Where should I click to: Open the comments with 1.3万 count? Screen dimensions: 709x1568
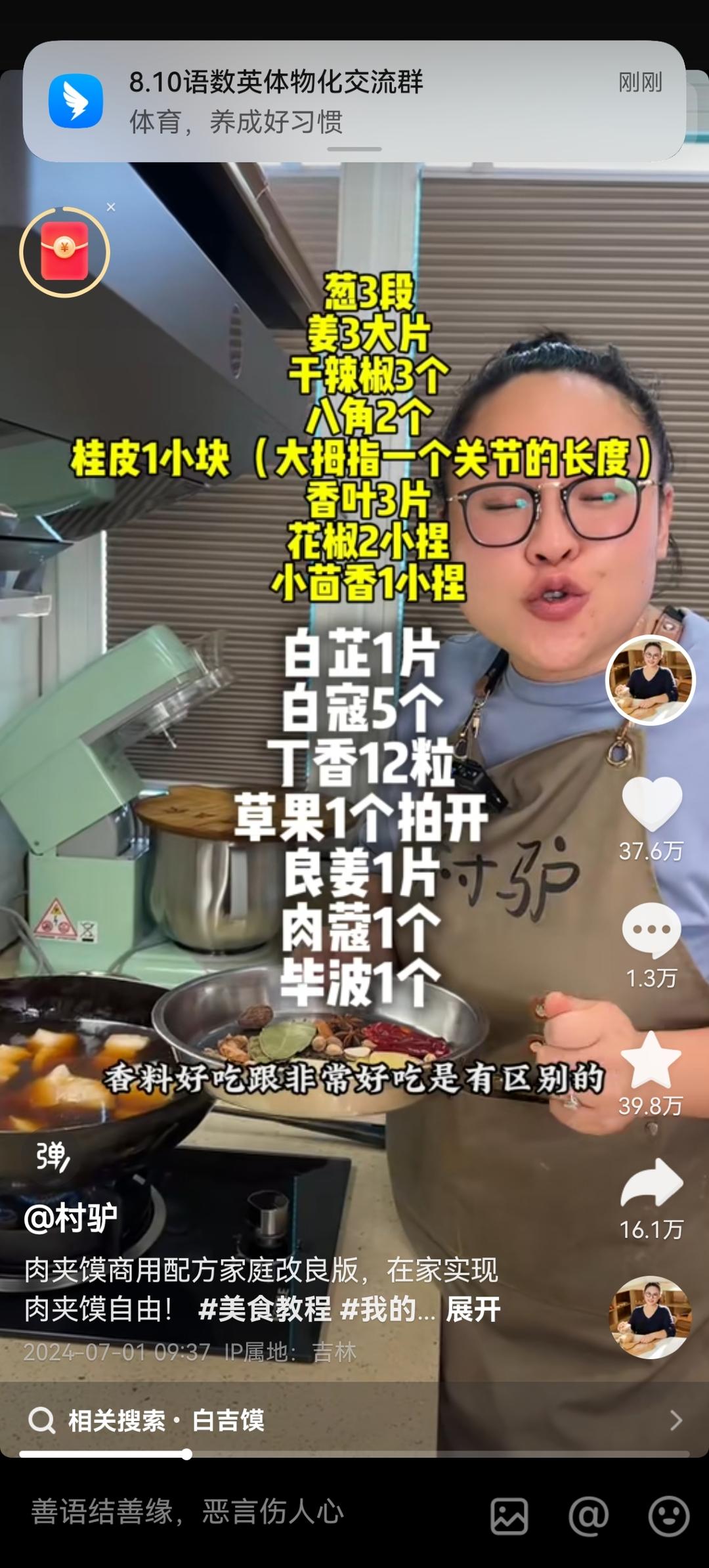coord(651,930)
